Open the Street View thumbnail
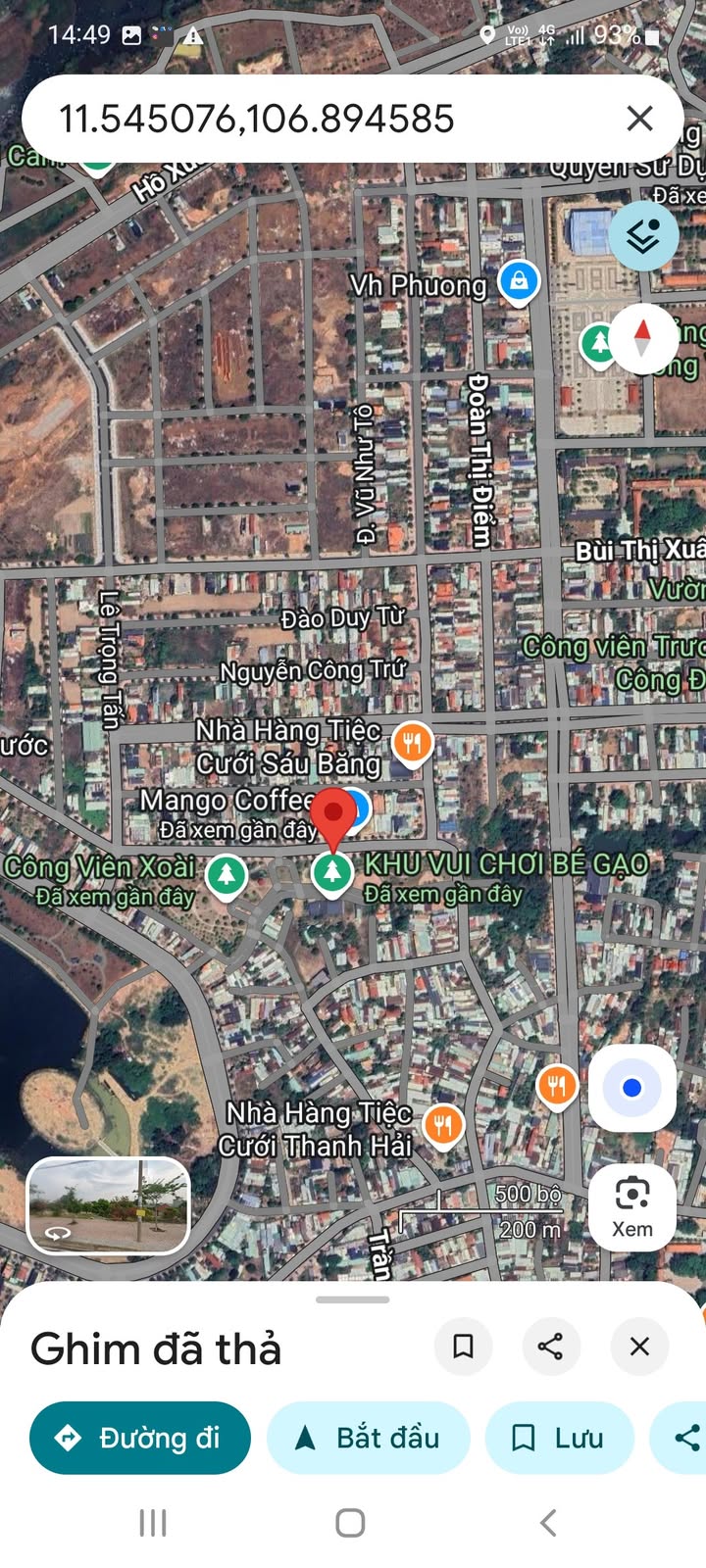 108,1205
